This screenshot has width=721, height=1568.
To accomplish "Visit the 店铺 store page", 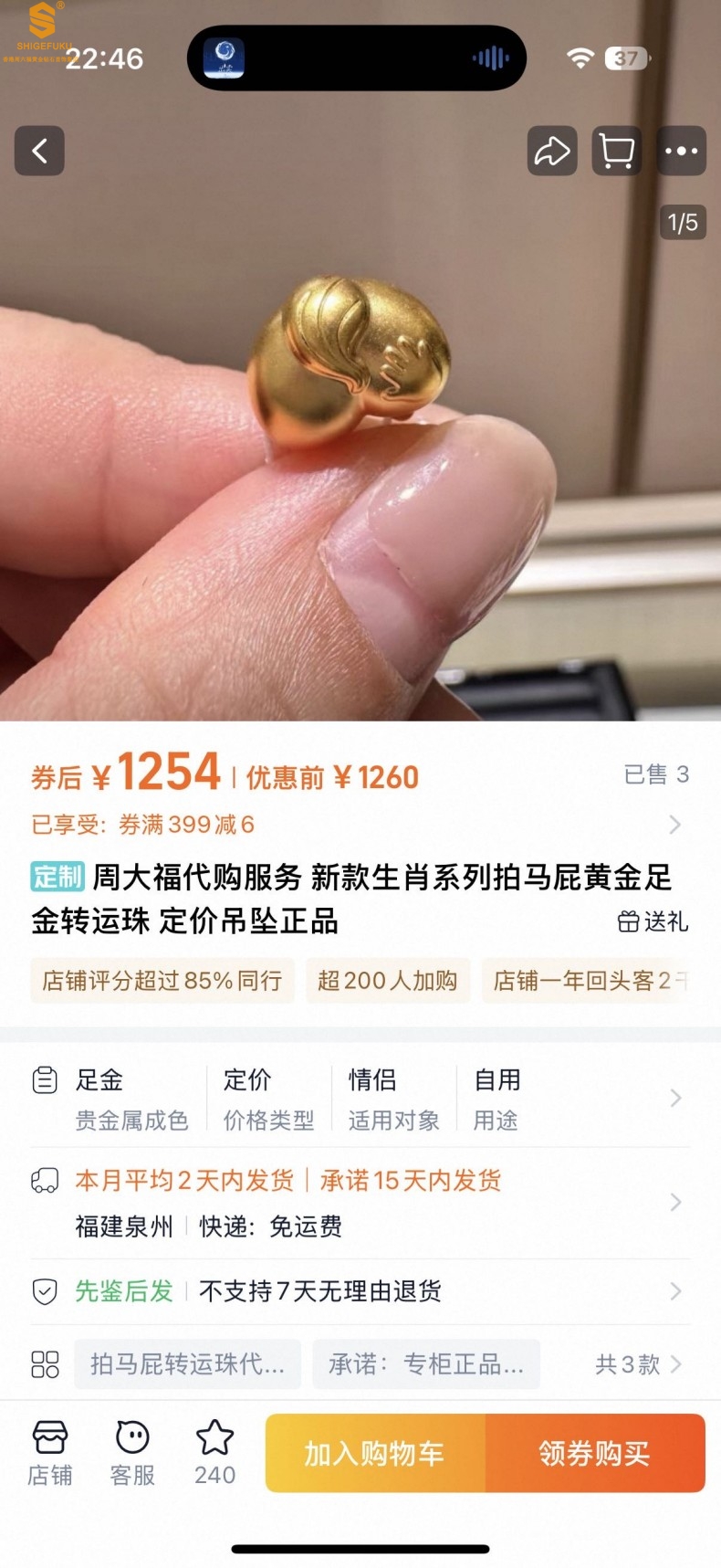I will pyautogui.click(x=50, y=1452).
